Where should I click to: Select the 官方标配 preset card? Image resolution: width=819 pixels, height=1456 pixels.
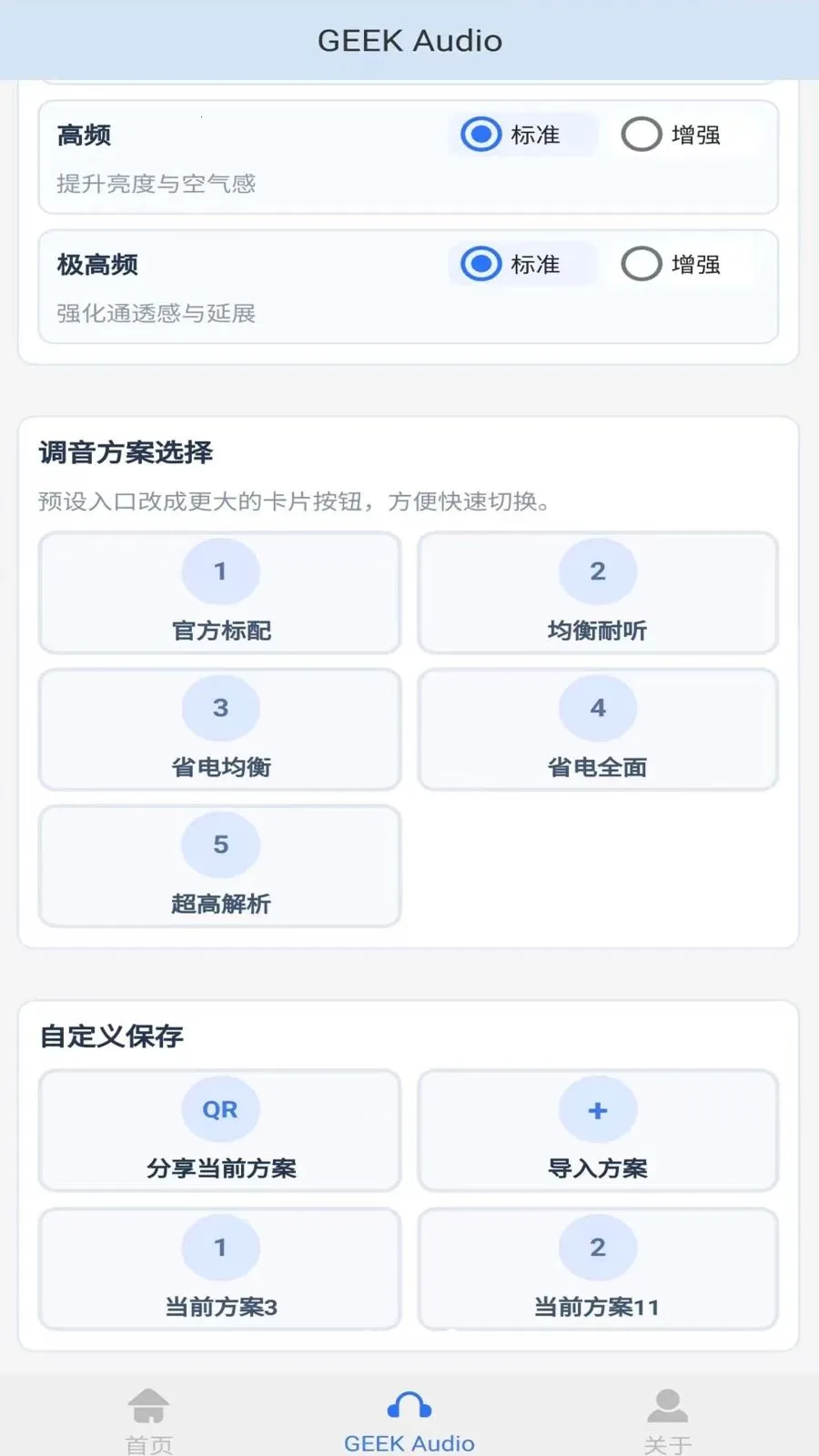click(219, 593)
